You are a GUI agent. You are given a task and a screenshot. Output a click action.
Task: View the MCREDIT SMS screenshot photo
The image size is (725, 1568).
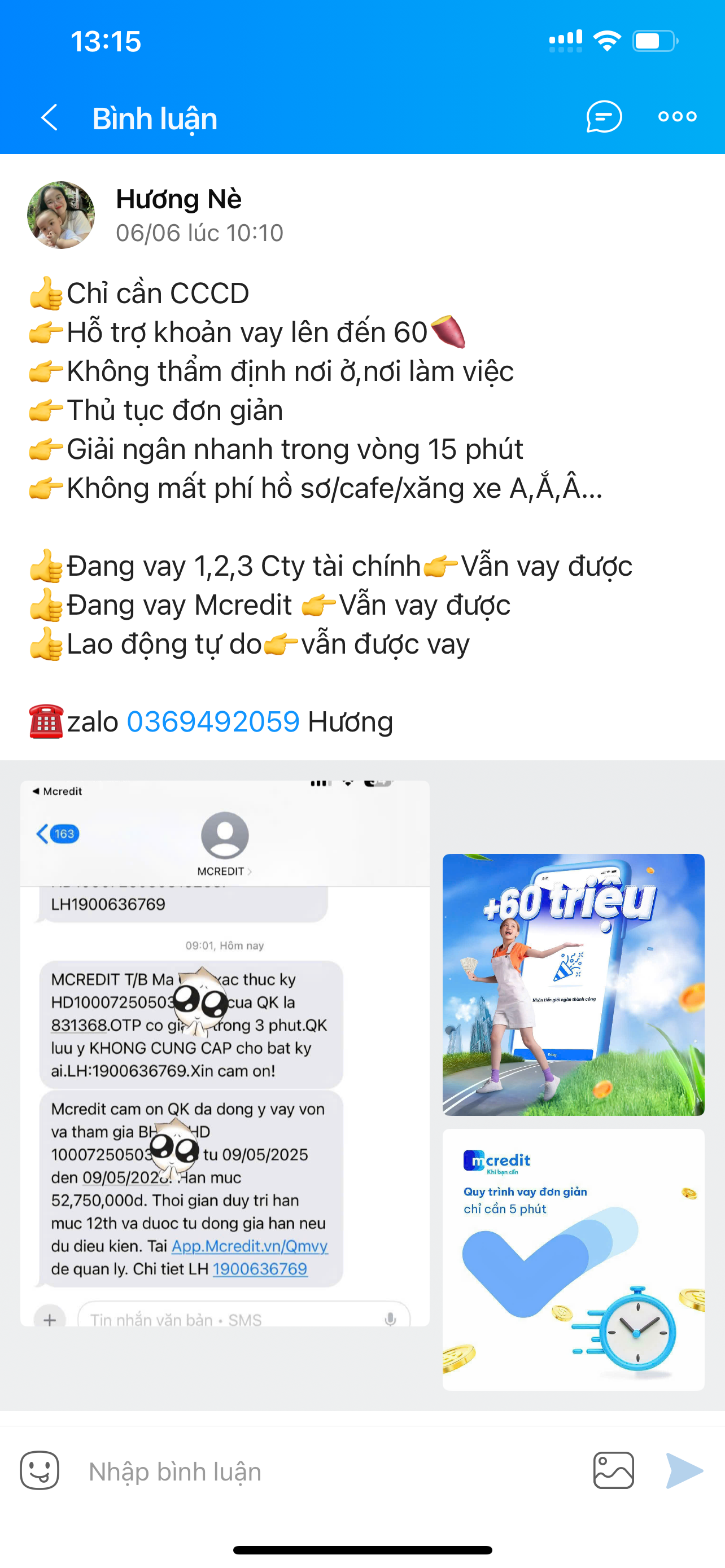tap(225, 1053)
